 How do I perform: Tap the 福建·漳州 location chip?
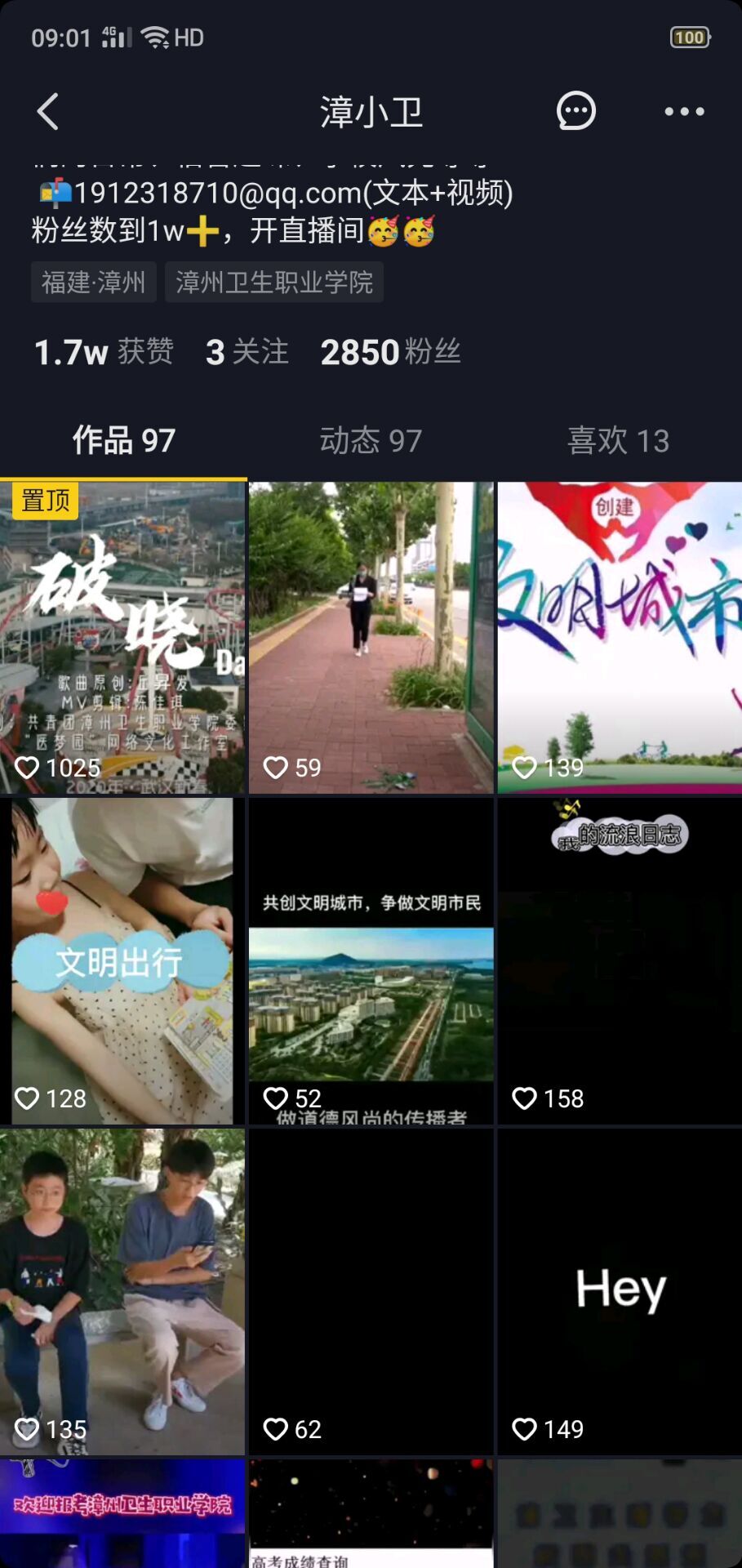(93, 283)
